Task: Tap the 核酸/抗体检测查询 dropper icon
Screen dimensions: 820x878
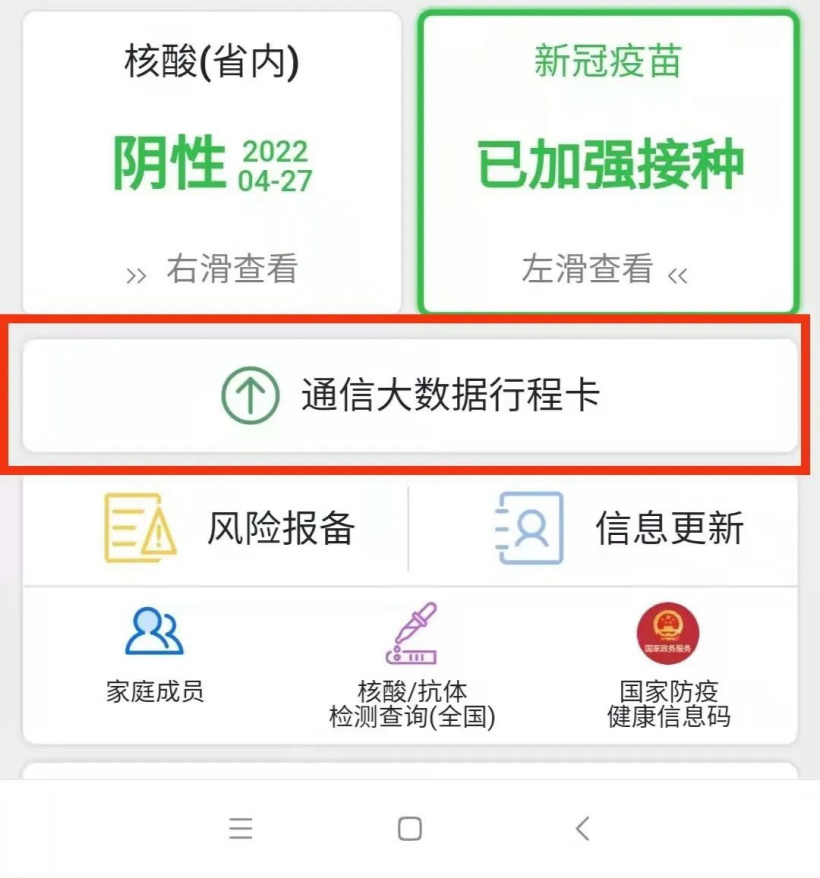Action: [x=412, y=631]
